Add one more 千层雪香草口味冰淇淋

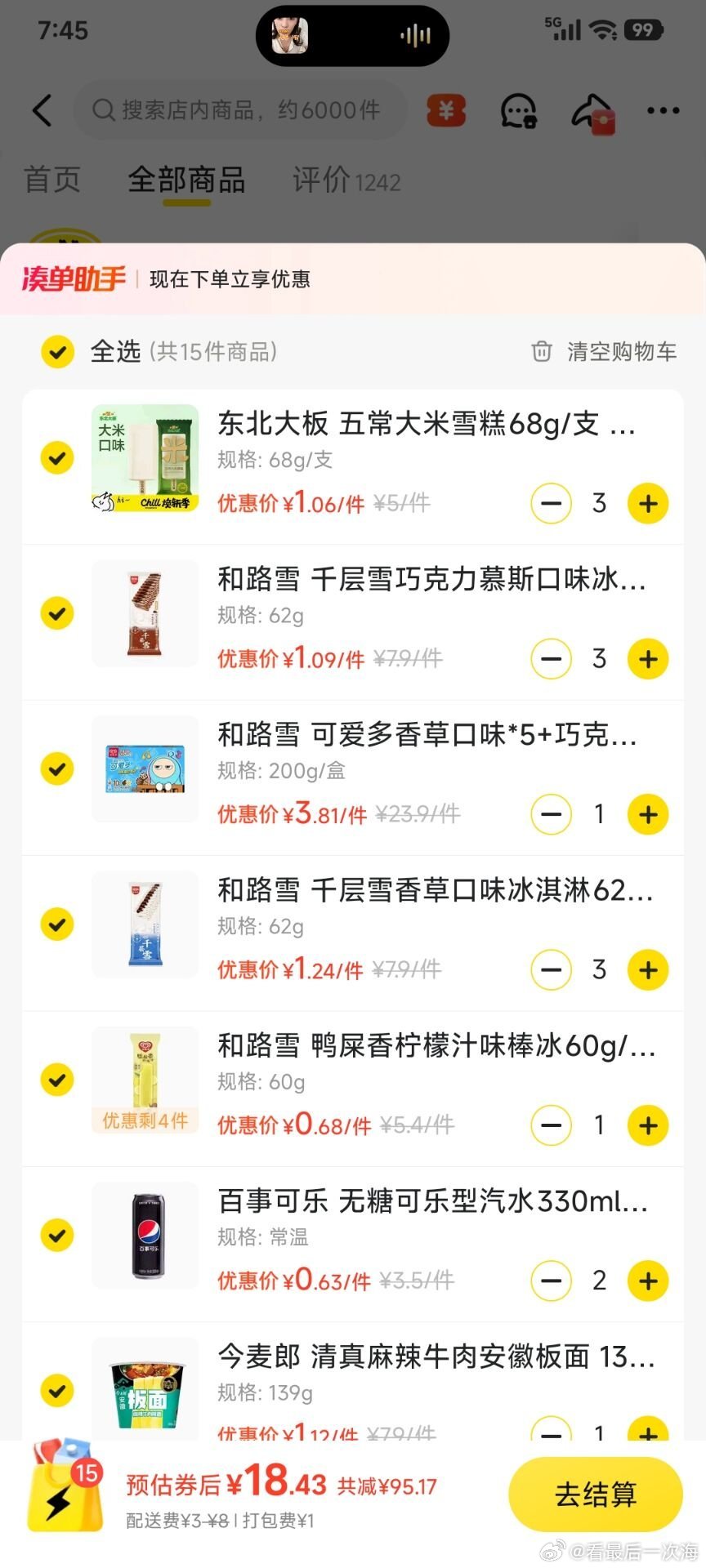coord(647,969)
